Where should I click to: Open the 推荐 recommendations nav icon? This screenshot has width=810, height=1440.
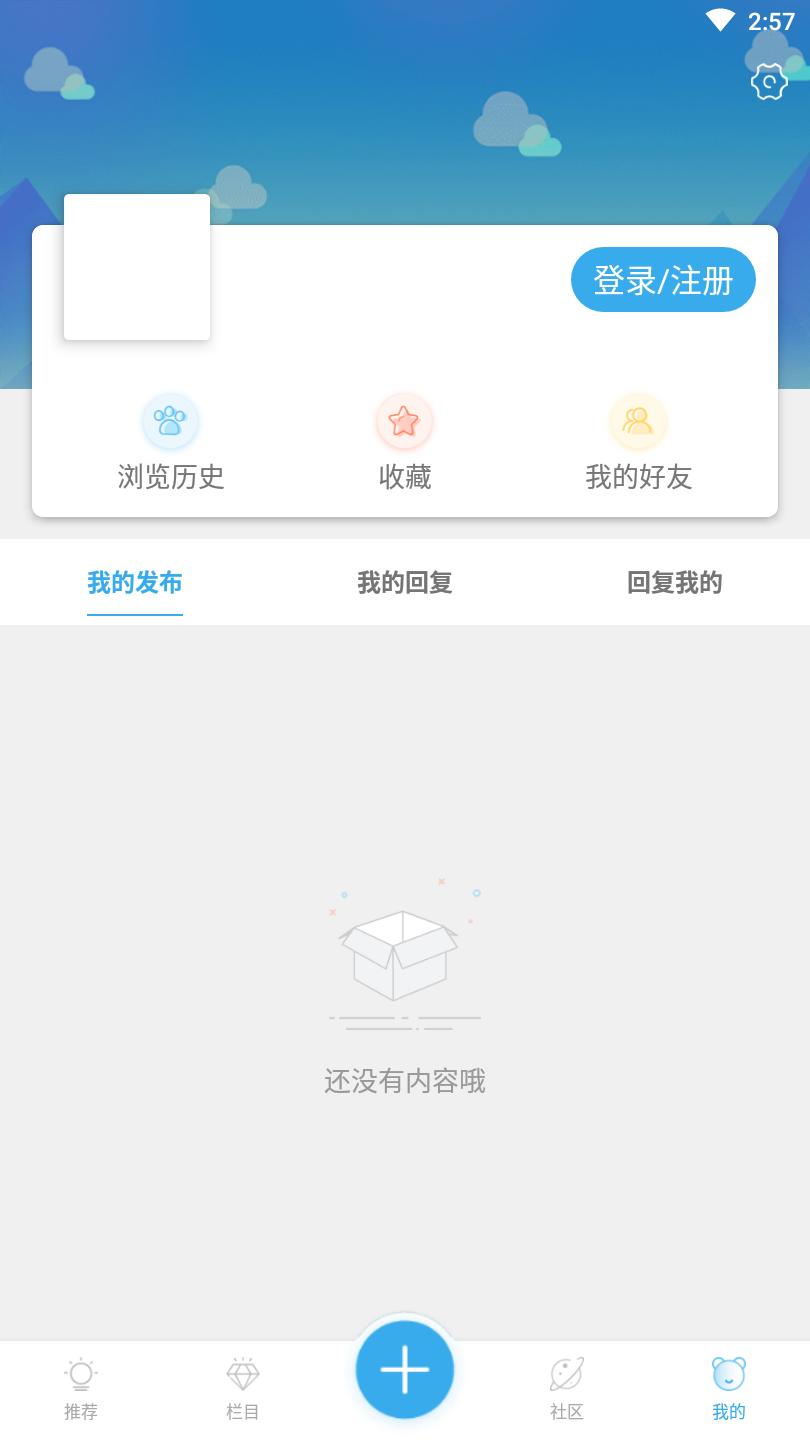click(x=80, y=1374)
